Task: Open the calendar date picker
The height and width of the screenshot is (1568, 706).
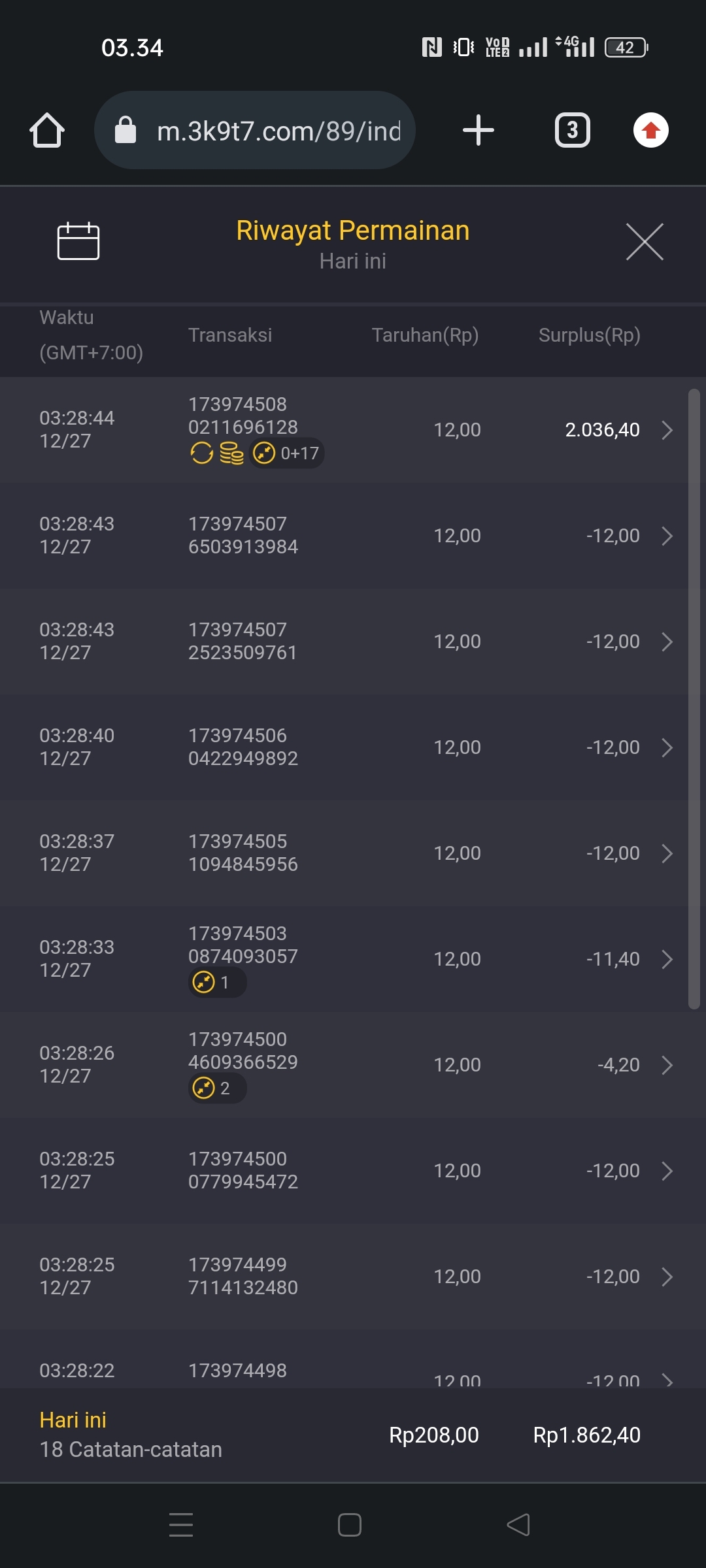Action: coord(78,241)
